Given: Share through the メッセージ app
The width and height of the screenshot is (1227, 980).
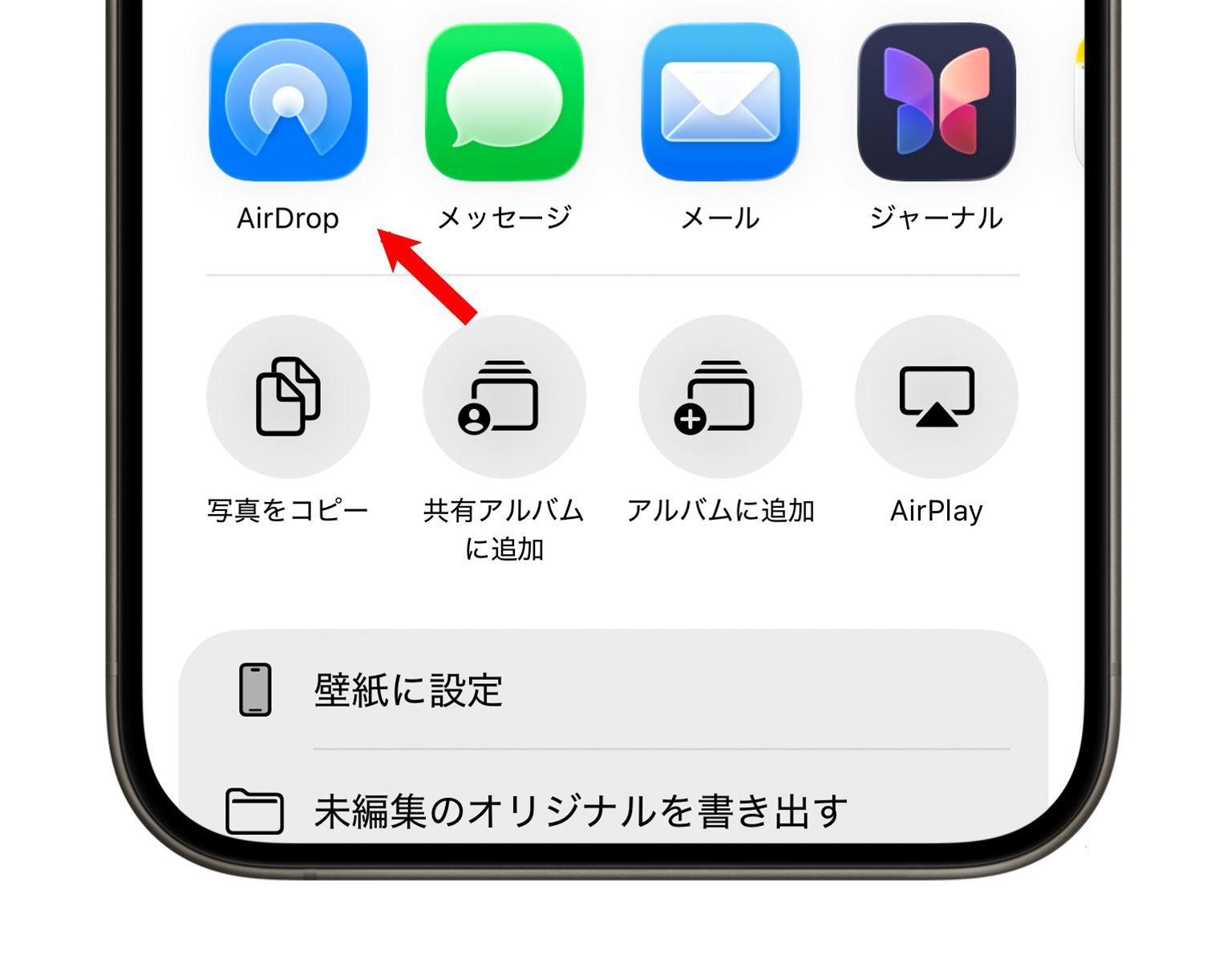Looking at the screenshot, I should [x=504, y=103].
